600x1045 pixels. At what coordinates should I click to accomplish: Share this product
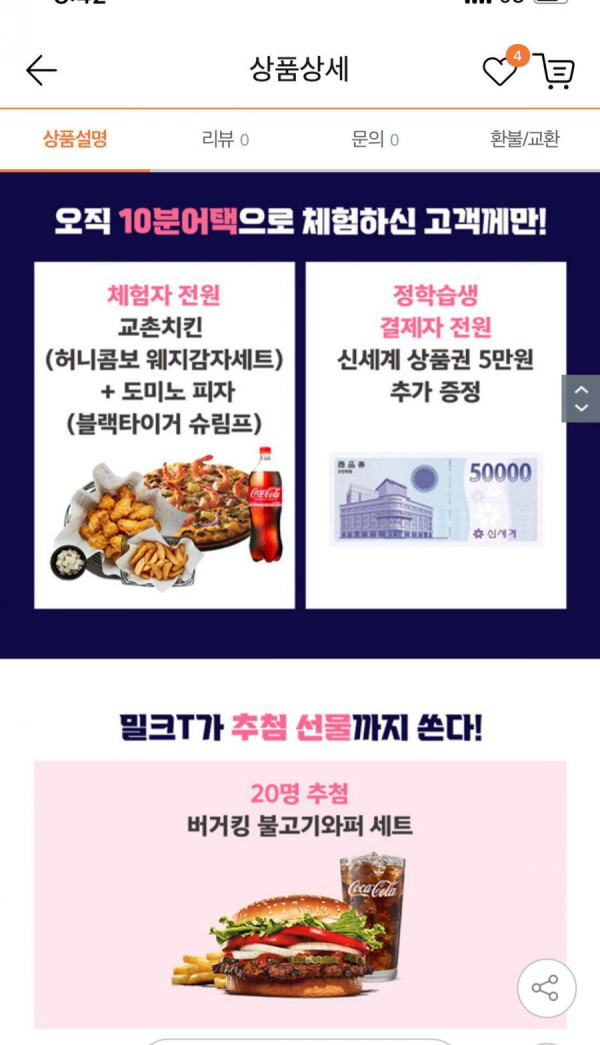[546, 989]
